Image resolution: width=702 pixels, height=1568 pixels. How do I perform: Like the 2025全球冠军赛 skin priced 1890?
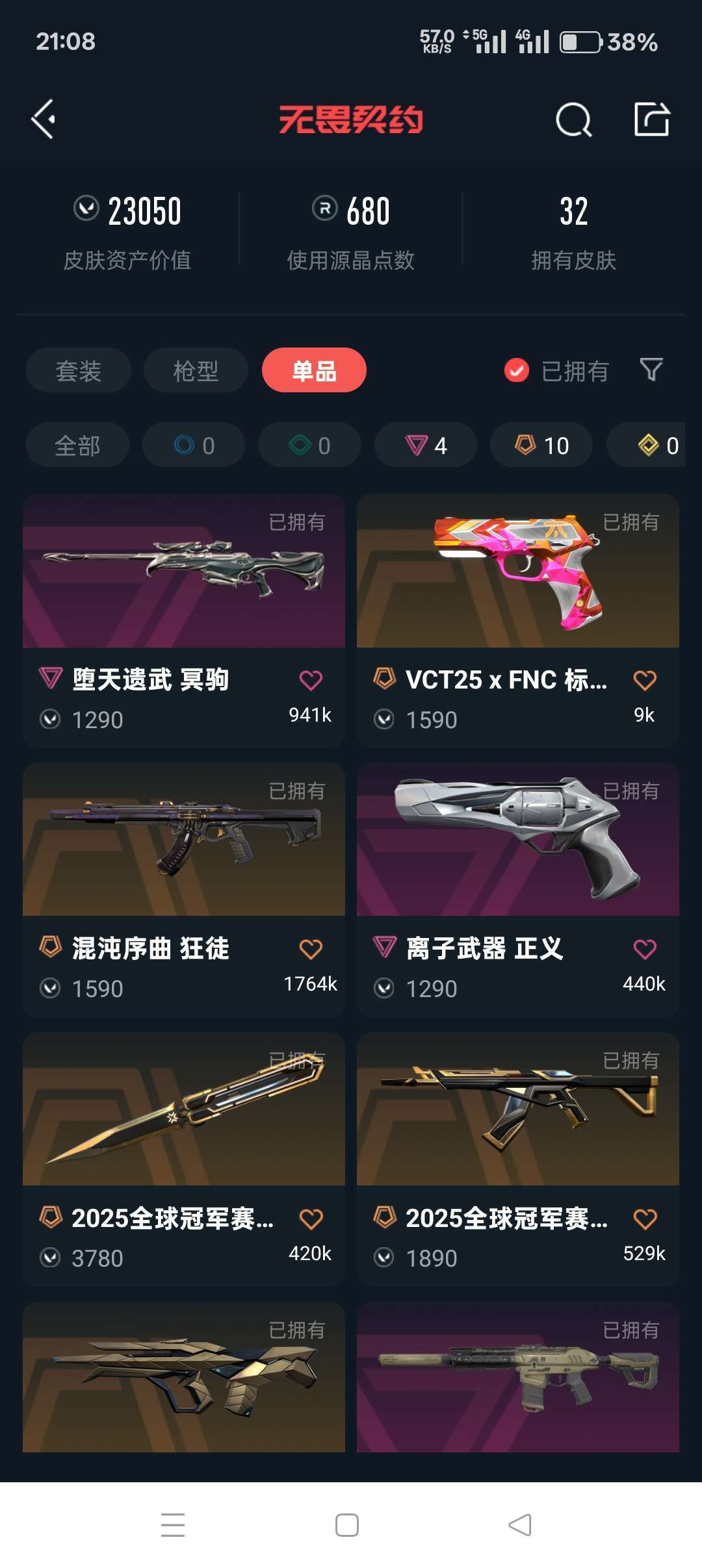pyautogui.click(x=645, y=1219)
